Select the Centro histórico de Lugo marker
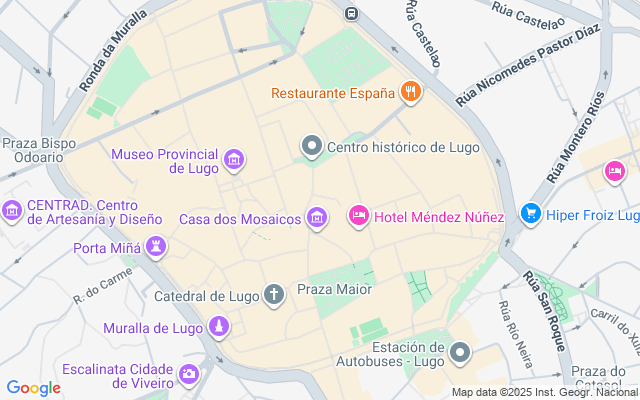640x400 pixels. (x=311, y=148)
